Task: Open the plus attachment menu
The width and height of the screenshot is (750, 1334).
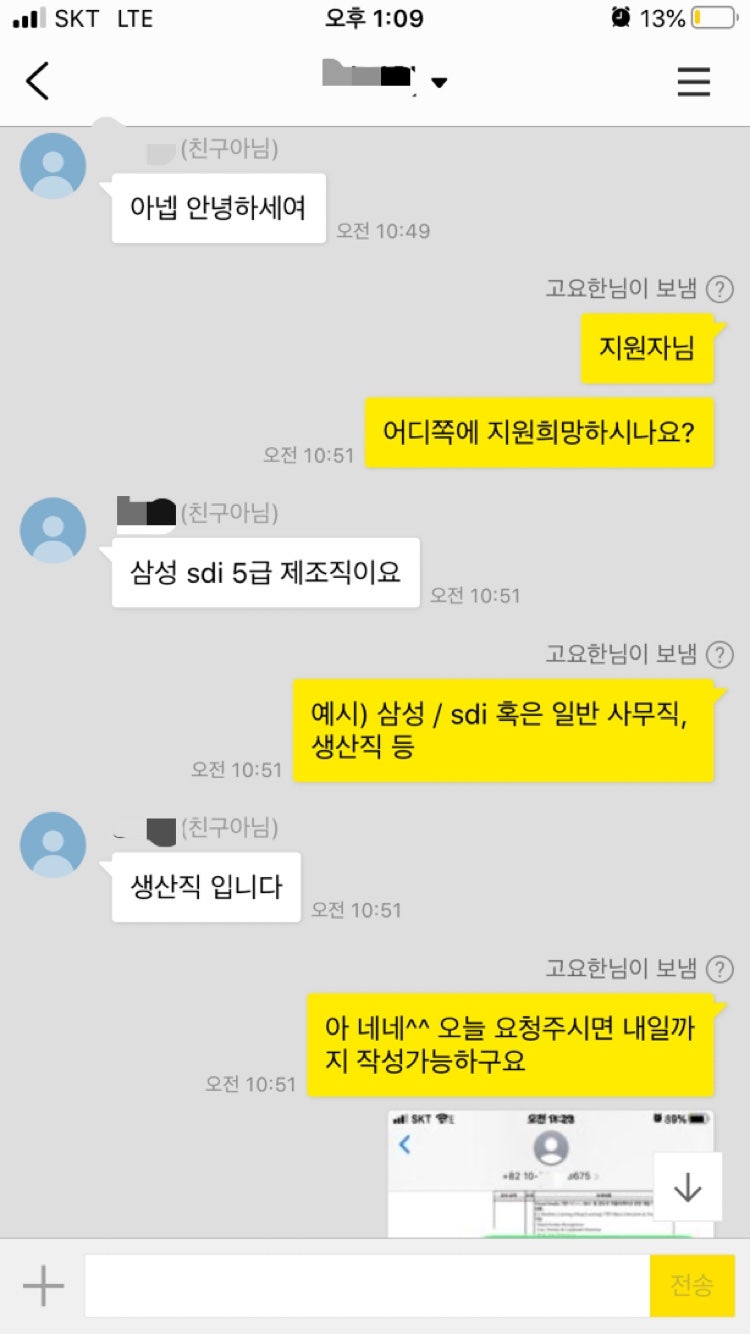Action: tap(43, 1285)
